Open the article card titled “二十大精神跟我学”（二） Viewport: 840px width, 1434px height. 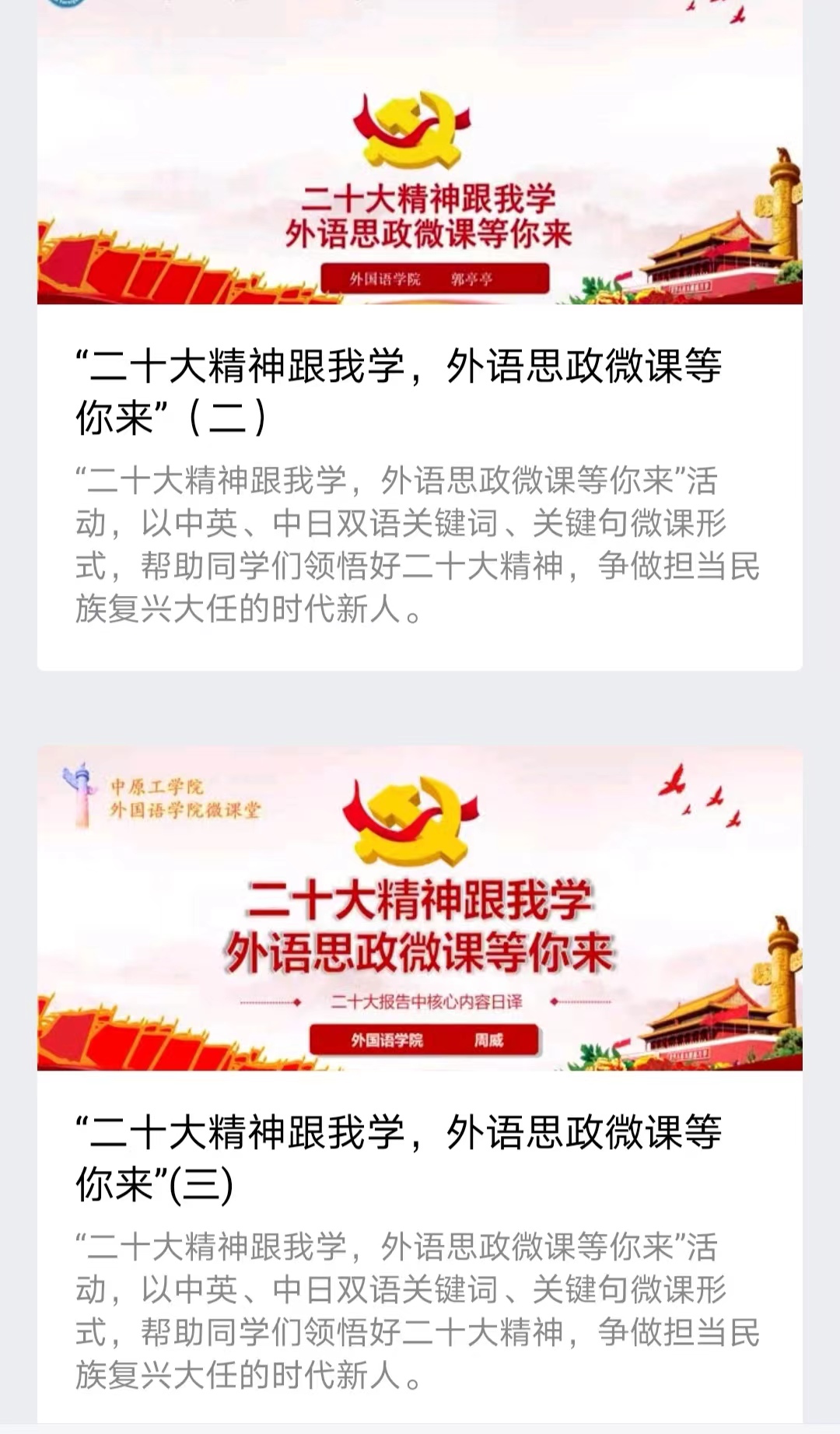(398, 391)
